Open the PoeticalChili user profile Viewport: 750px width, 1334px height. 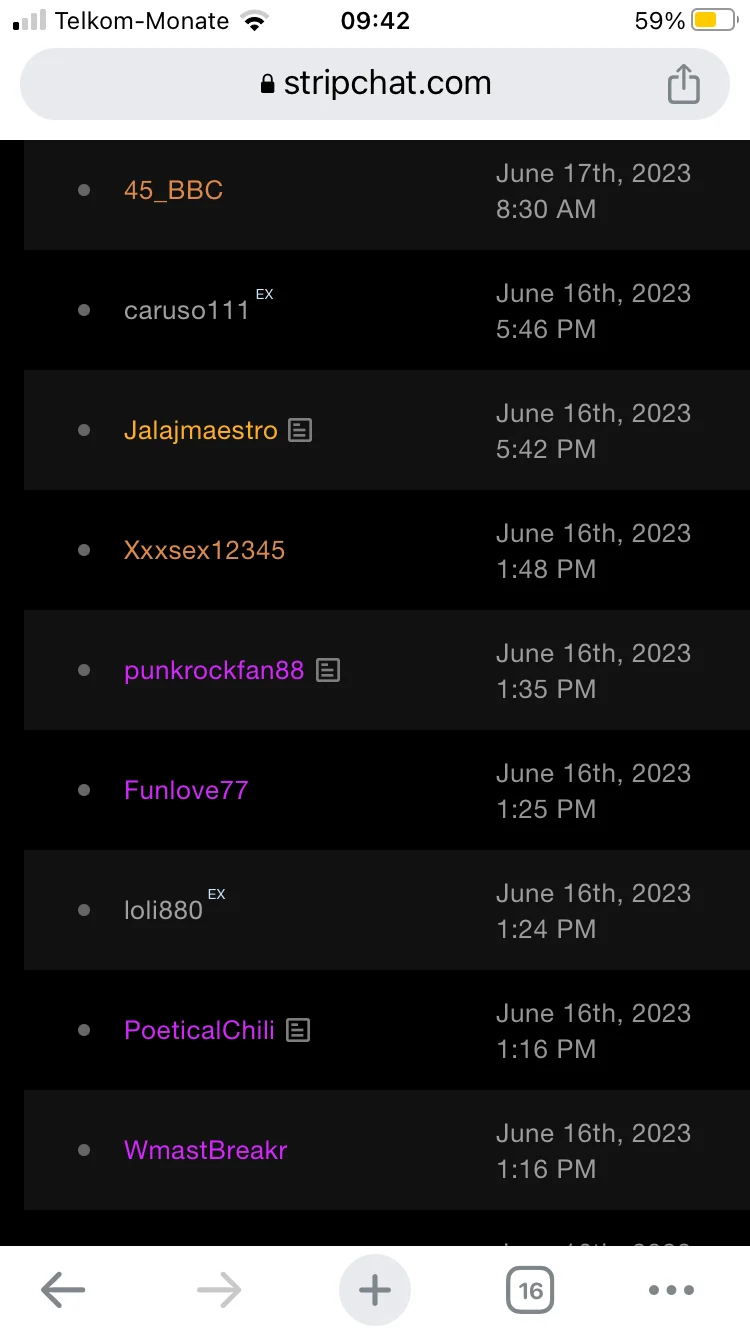point(199,1030)
